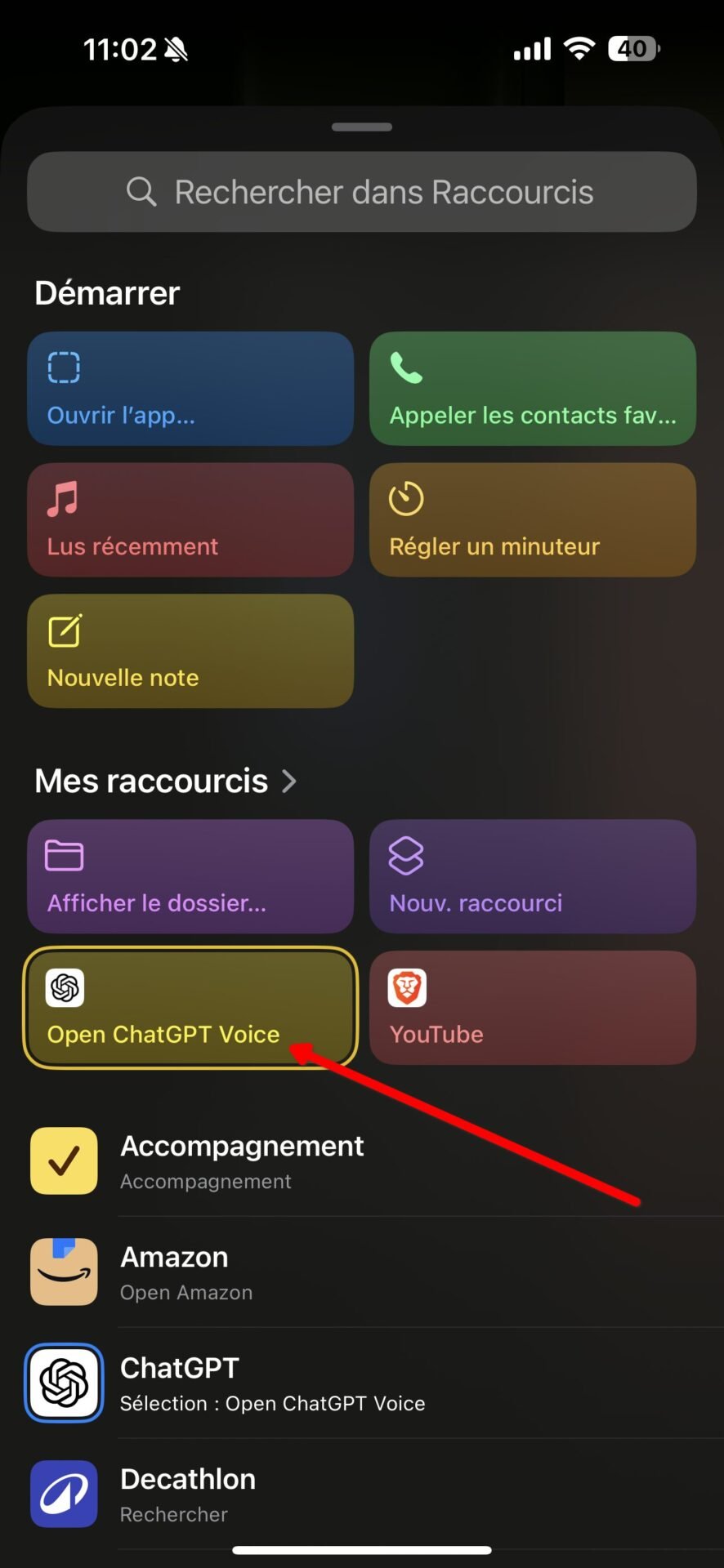Select the Afficher le dossier shortcut
Viewport: 724px width, 1568px height.
pyautogui.click(x=190, y=876)
